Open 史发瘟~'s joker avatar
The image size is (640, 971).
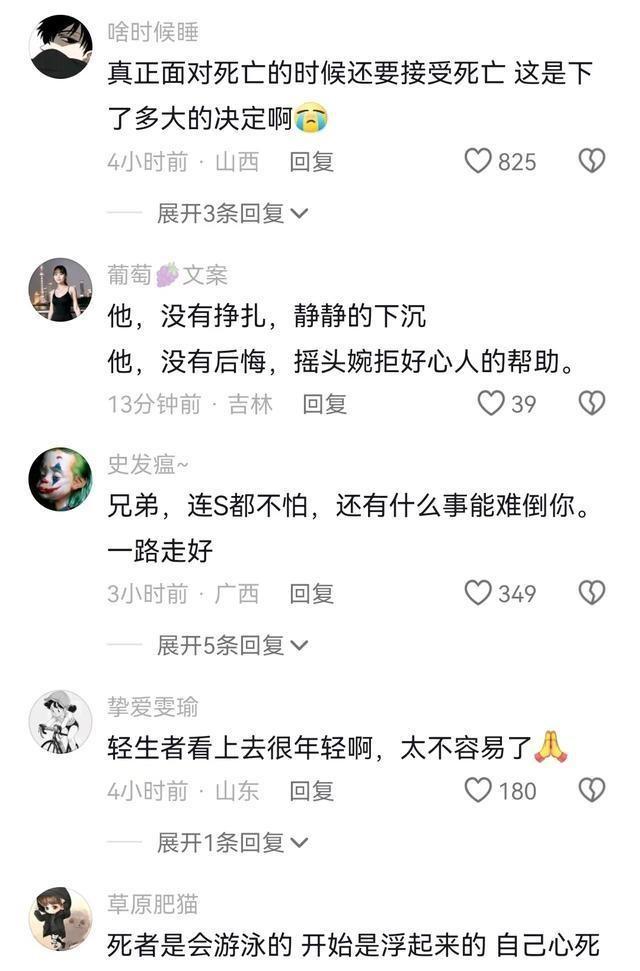tap(60, 479)
